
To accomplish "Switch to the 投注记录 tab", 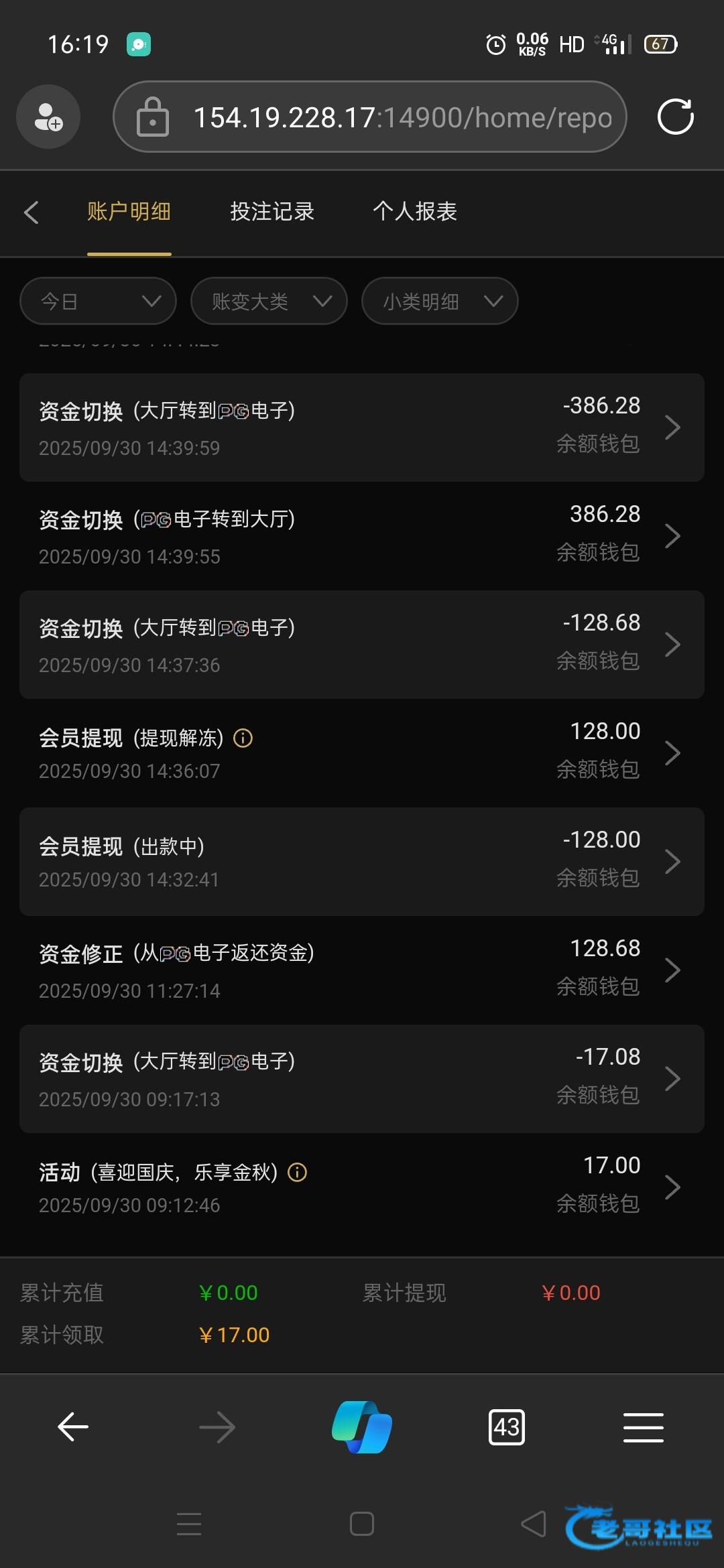I will pyautogui.click(x=272, y=212).
